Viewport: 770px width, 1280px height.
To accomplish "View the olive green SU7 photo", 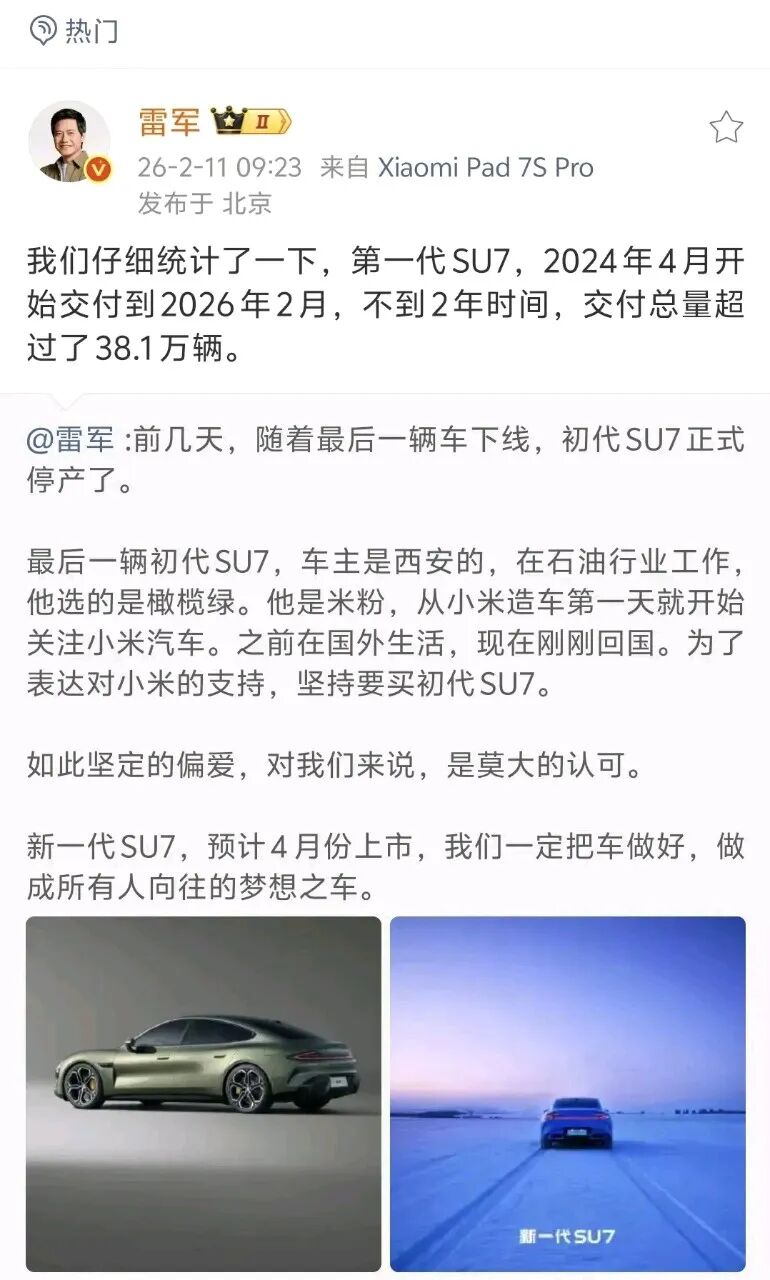I will coord(203,1093).
